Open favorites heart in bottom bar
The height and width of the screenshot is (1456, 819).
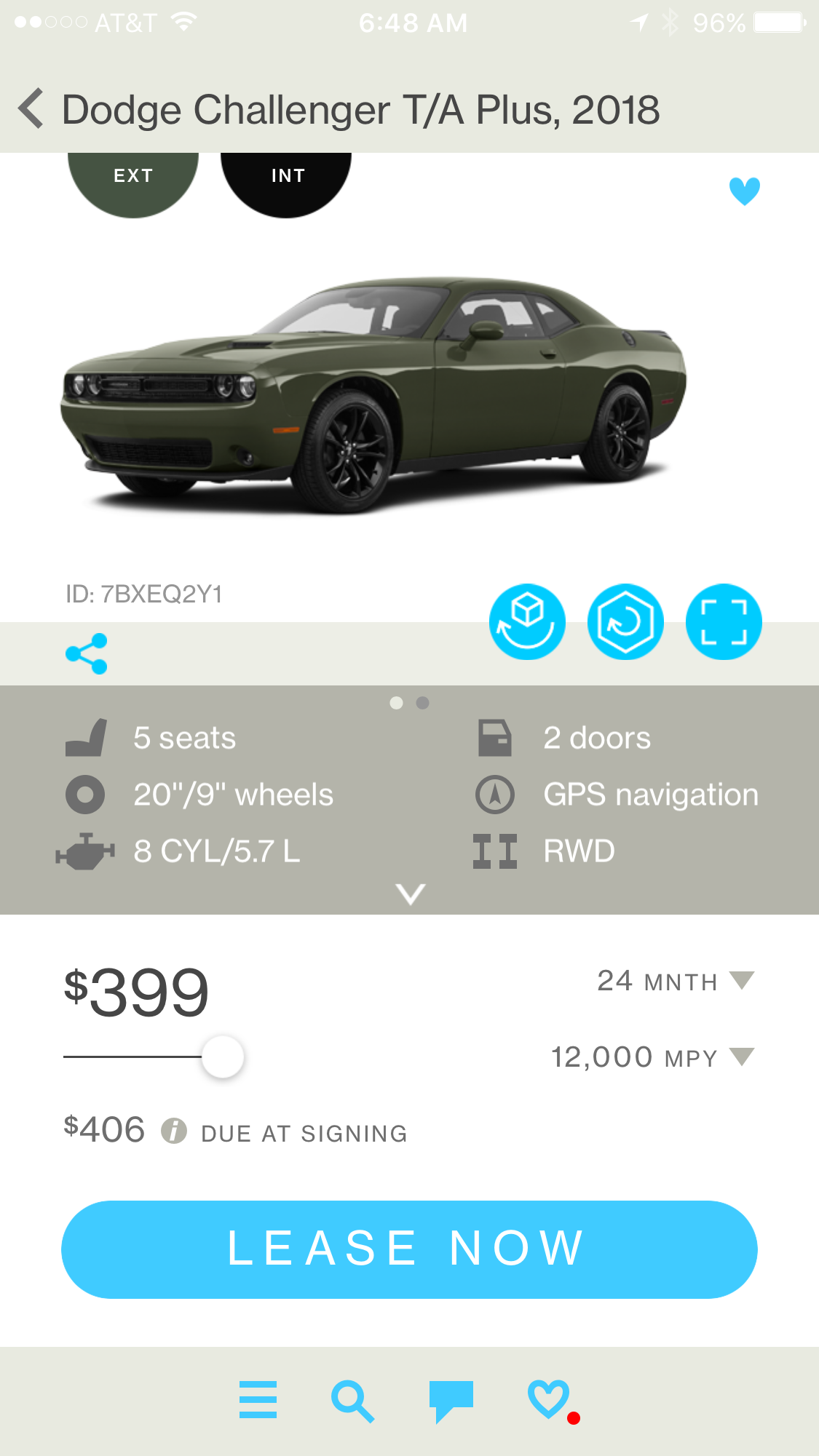click(x=549, y=1399)
